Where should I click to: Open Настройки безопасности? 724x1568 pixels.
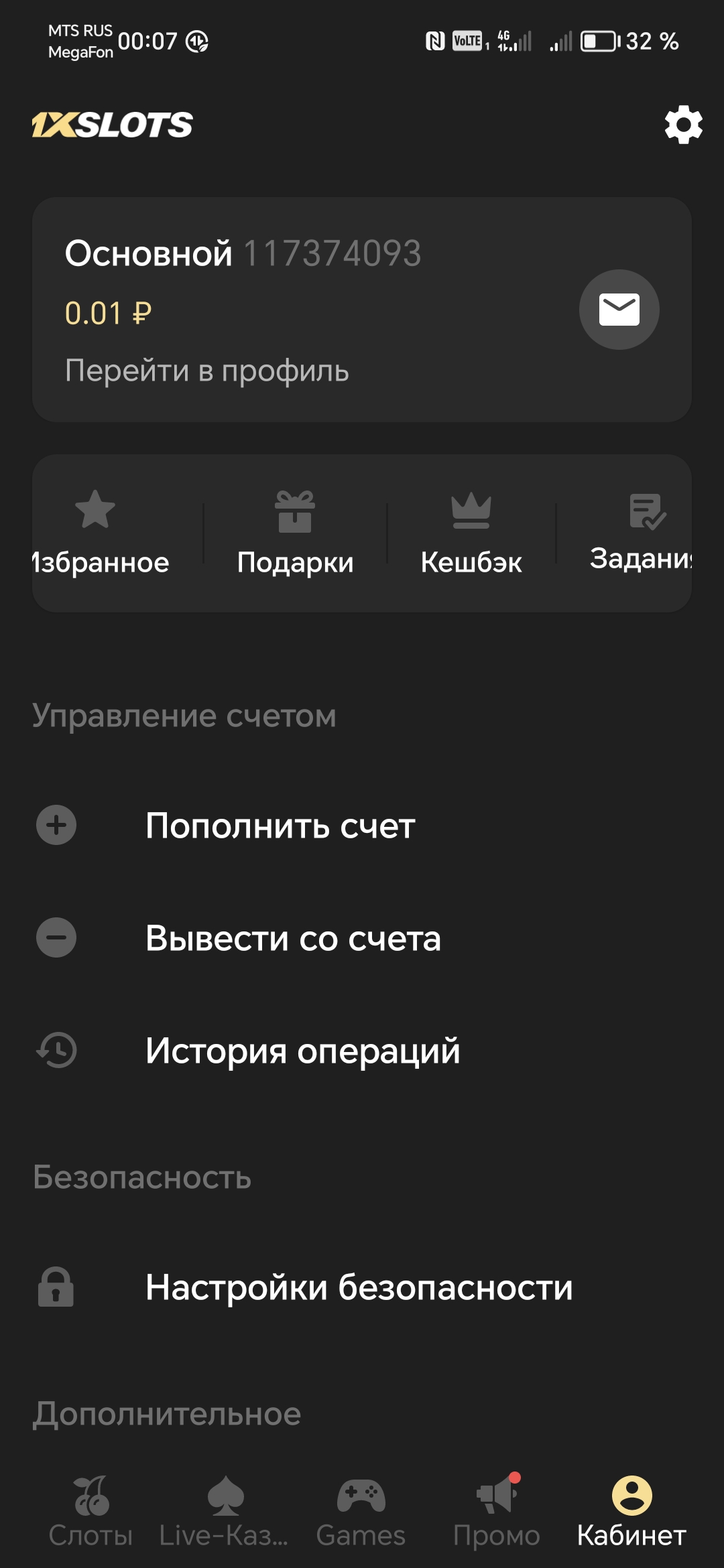point(359,1287)
